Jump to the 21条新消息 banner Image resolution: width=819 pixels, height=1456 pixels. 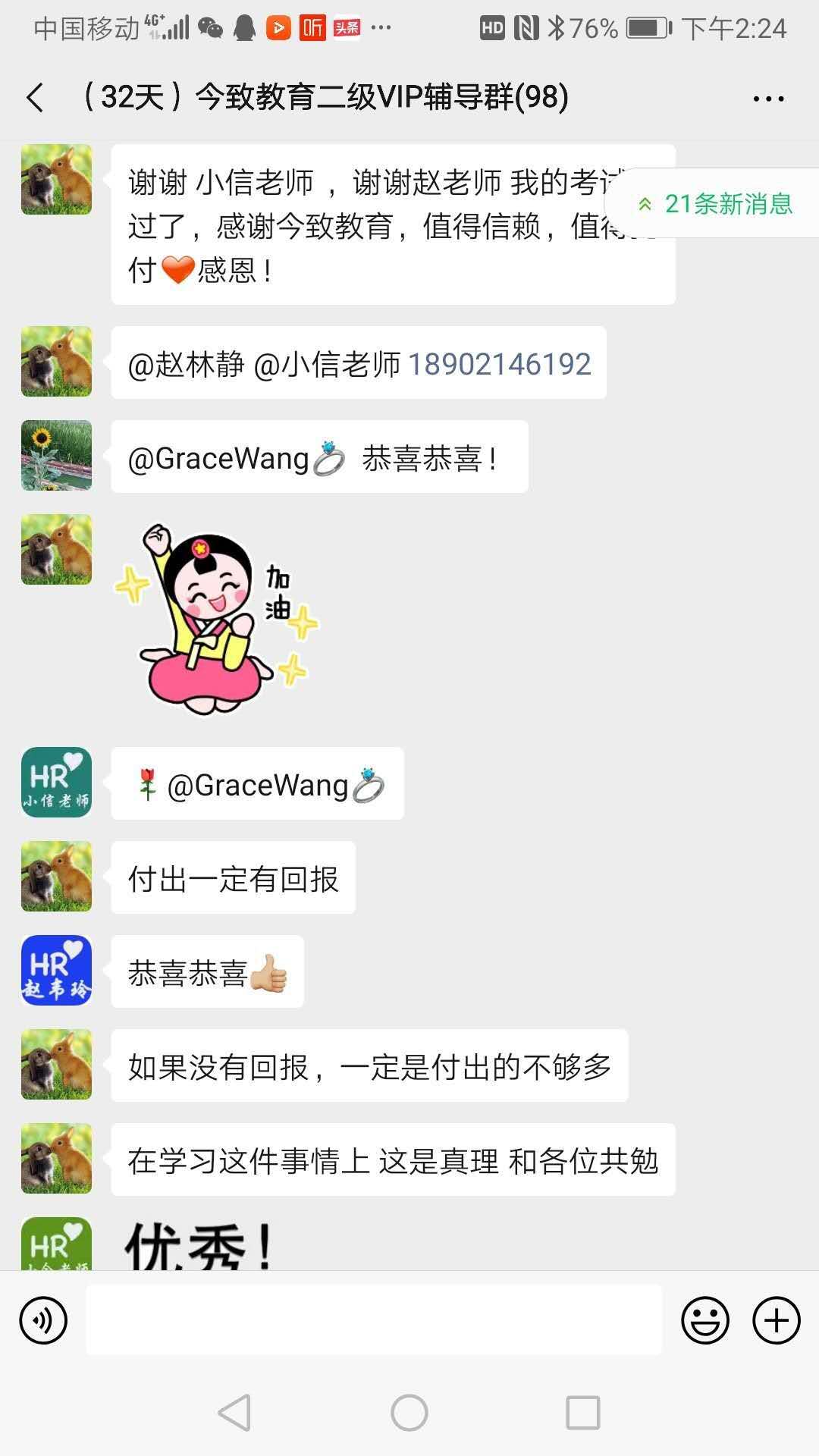click(717, 203)
